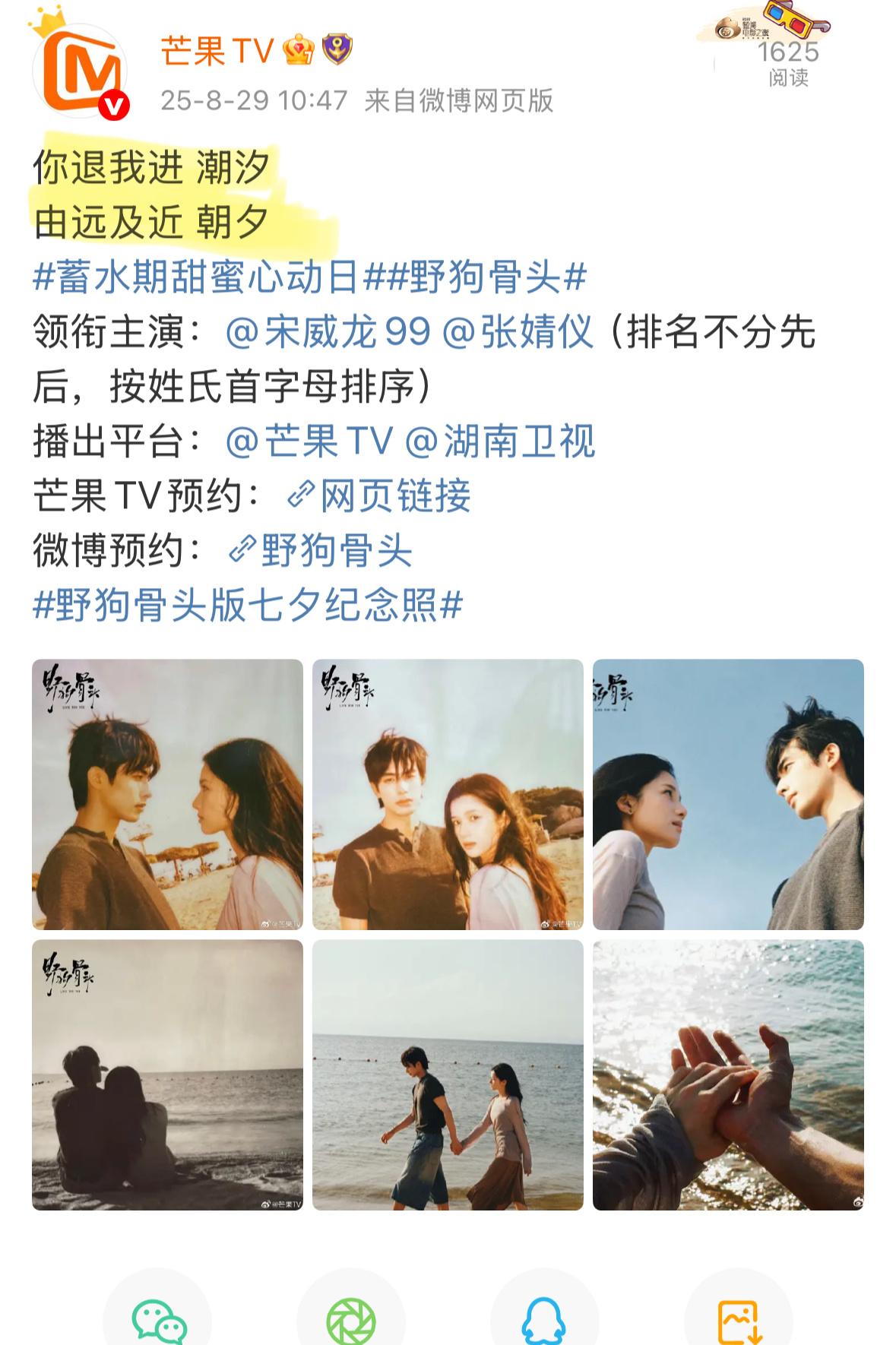
Task: Open the 野狗骨头 Weibo reservation link
Action: [321, 551]
